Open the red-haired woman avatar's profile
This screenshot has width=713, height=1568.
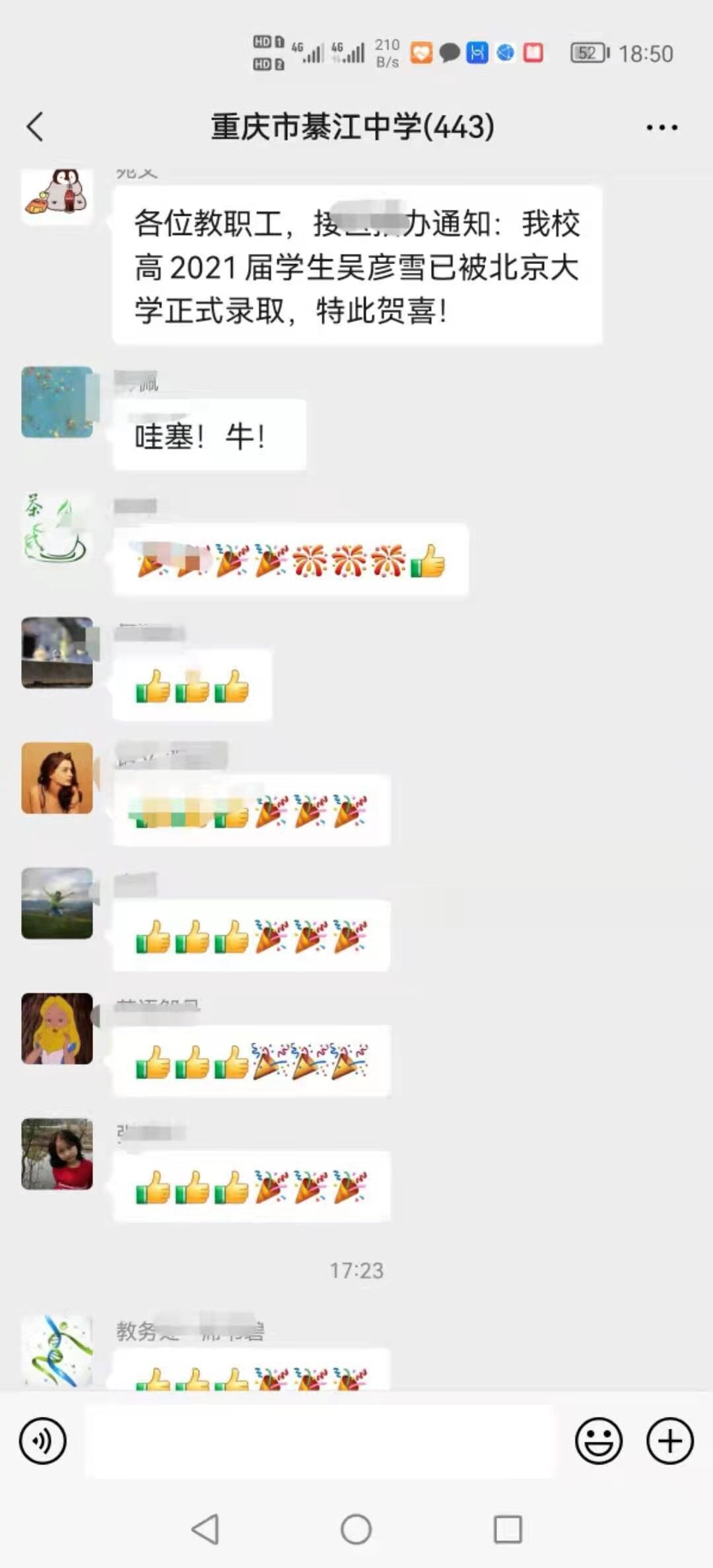click(57, 778)
